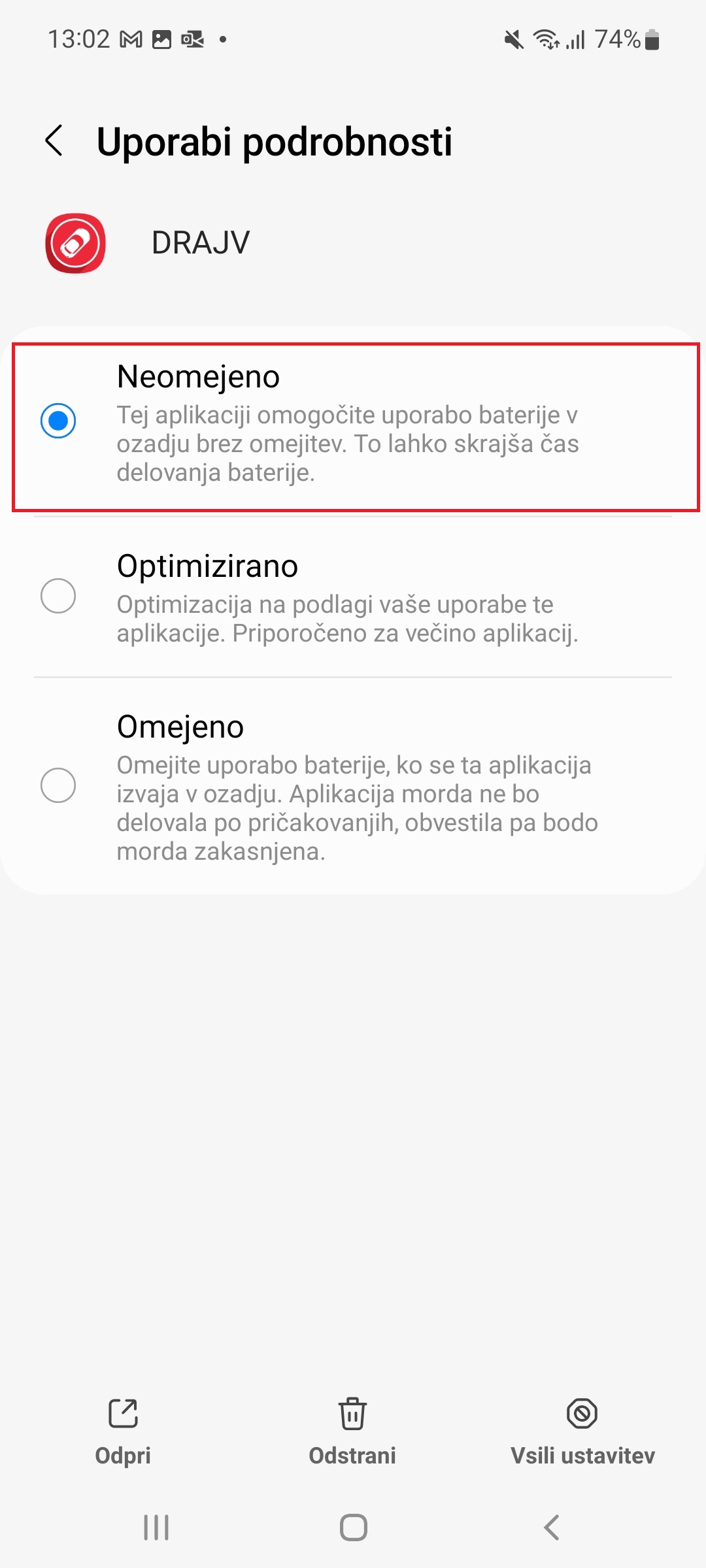Tap Odpri to open DRAJV
Image resolution: width=706 pixels, height=1568 pixels.
123,1432
